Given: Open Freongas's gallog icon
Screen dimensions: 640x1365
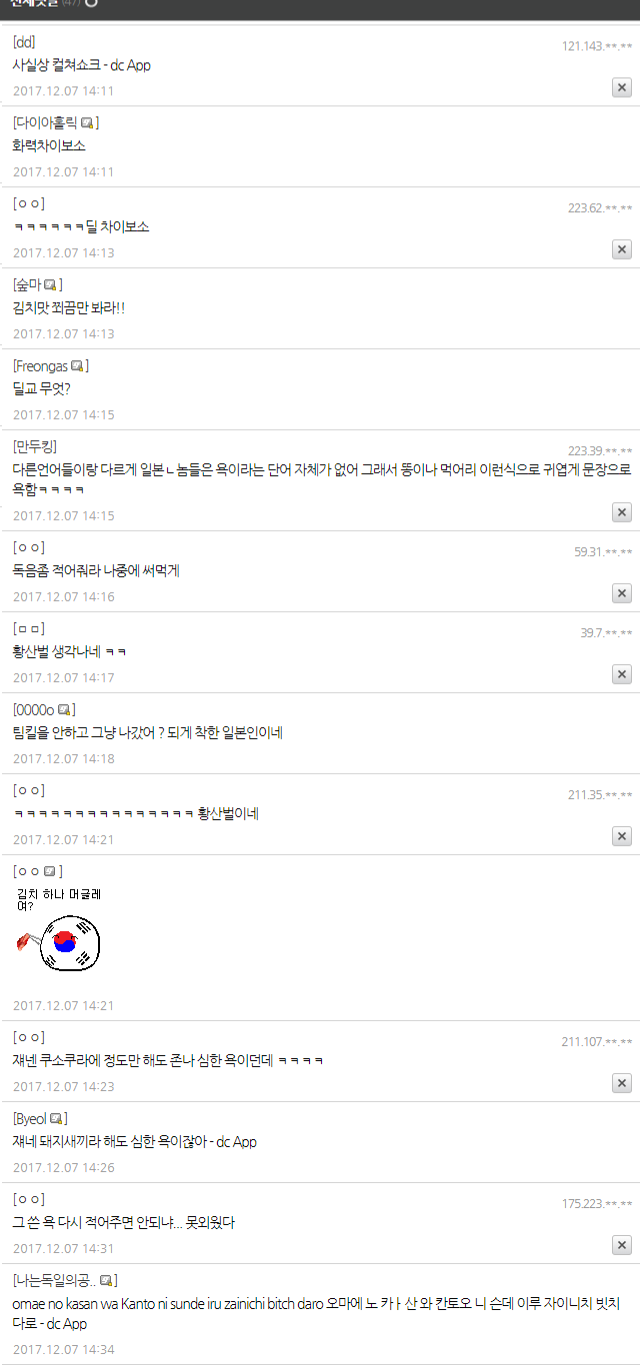Looking at the screenshot, I should 78,366.
